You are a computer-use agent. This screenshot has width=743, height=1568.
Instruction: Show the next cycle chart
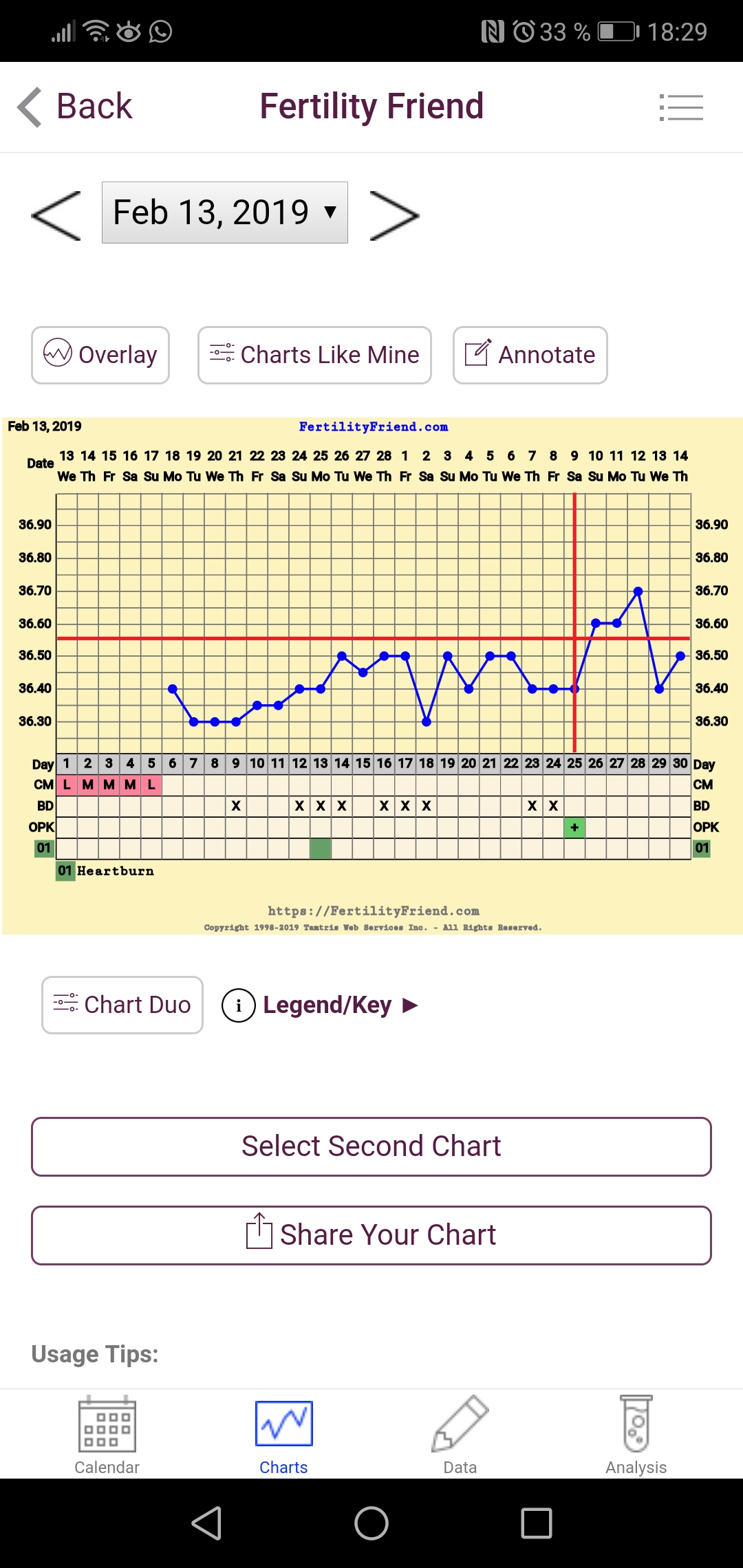point(394,216)
